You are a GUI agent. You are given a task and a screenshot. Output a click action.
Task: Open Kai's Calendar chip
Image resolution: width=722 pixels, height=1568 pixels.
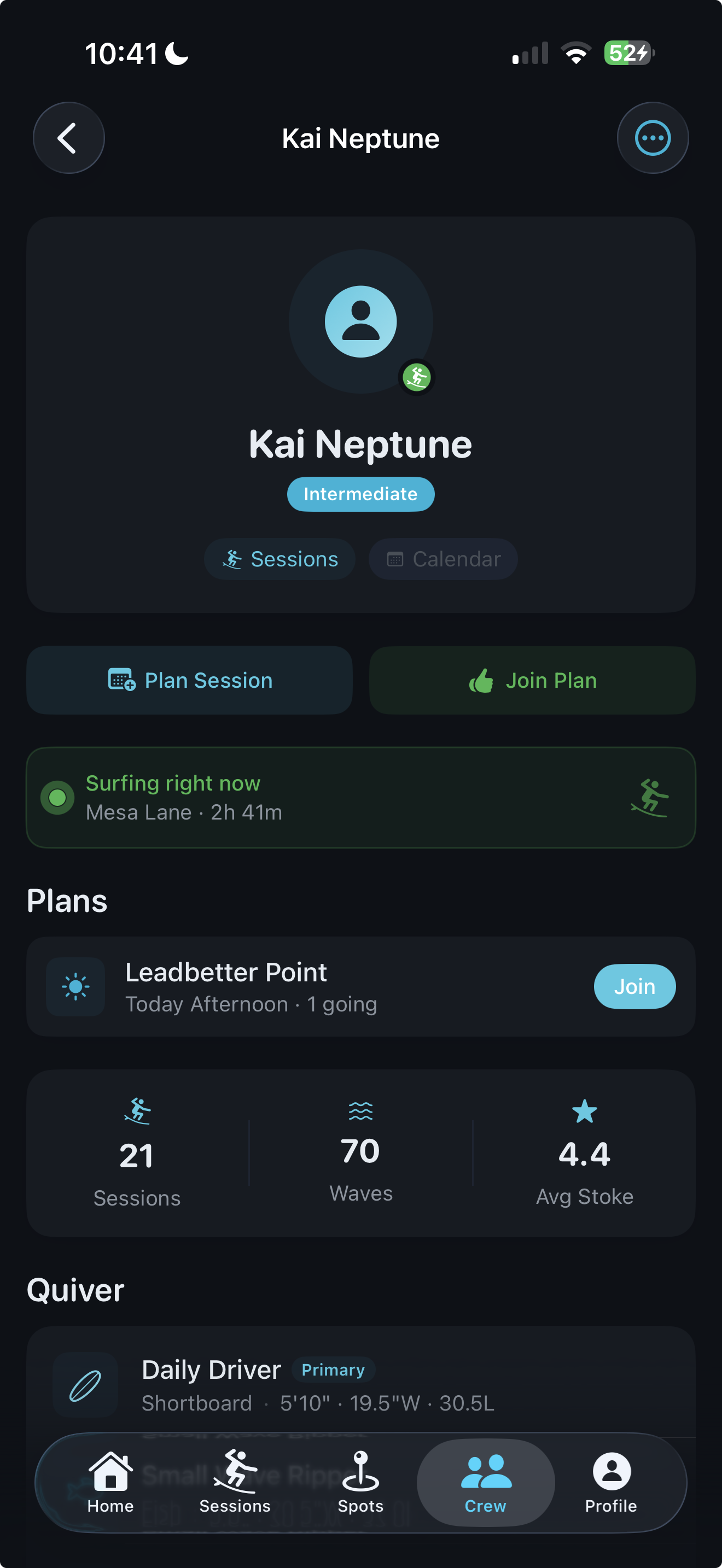pos(443,559)
